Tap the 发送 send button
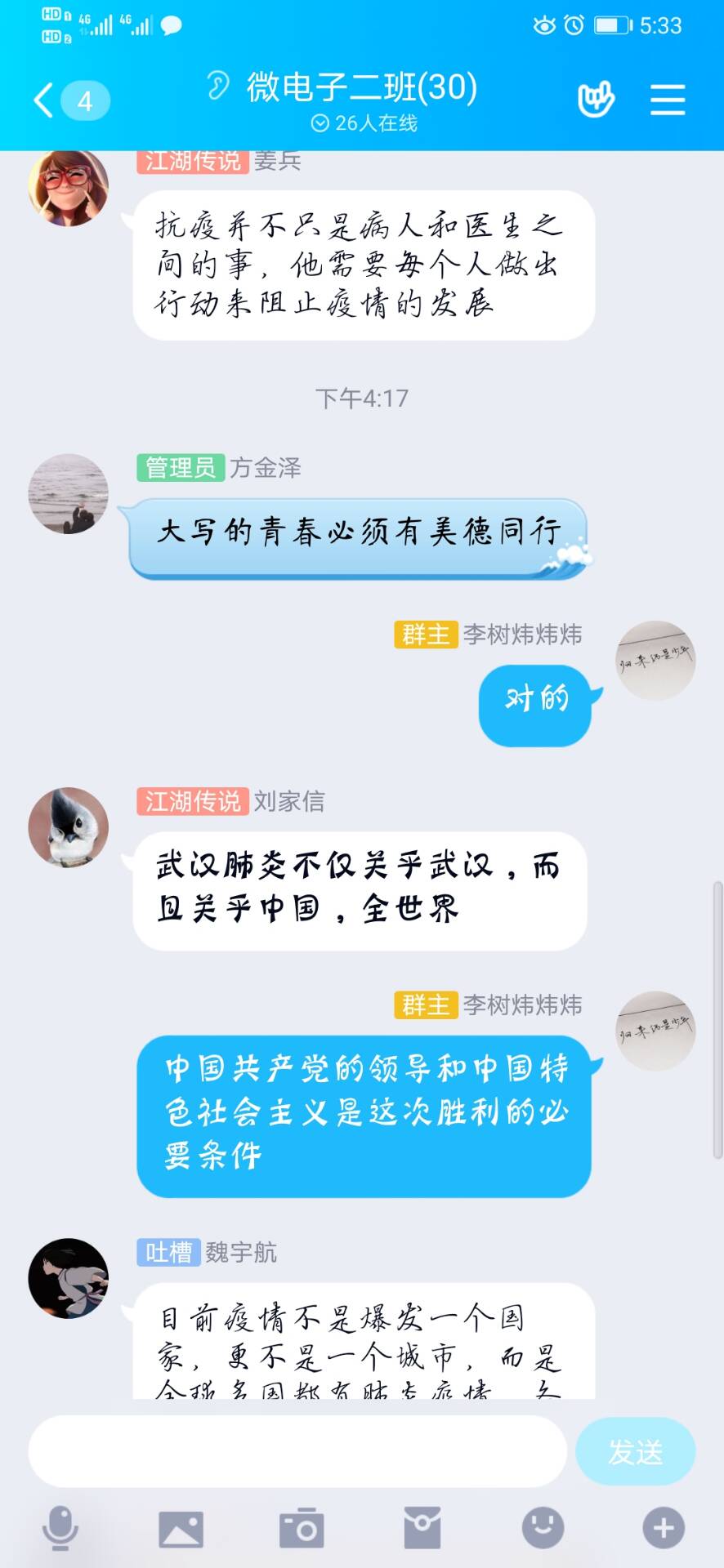This screenshot has width=724, height=1568. (635, 1451)
